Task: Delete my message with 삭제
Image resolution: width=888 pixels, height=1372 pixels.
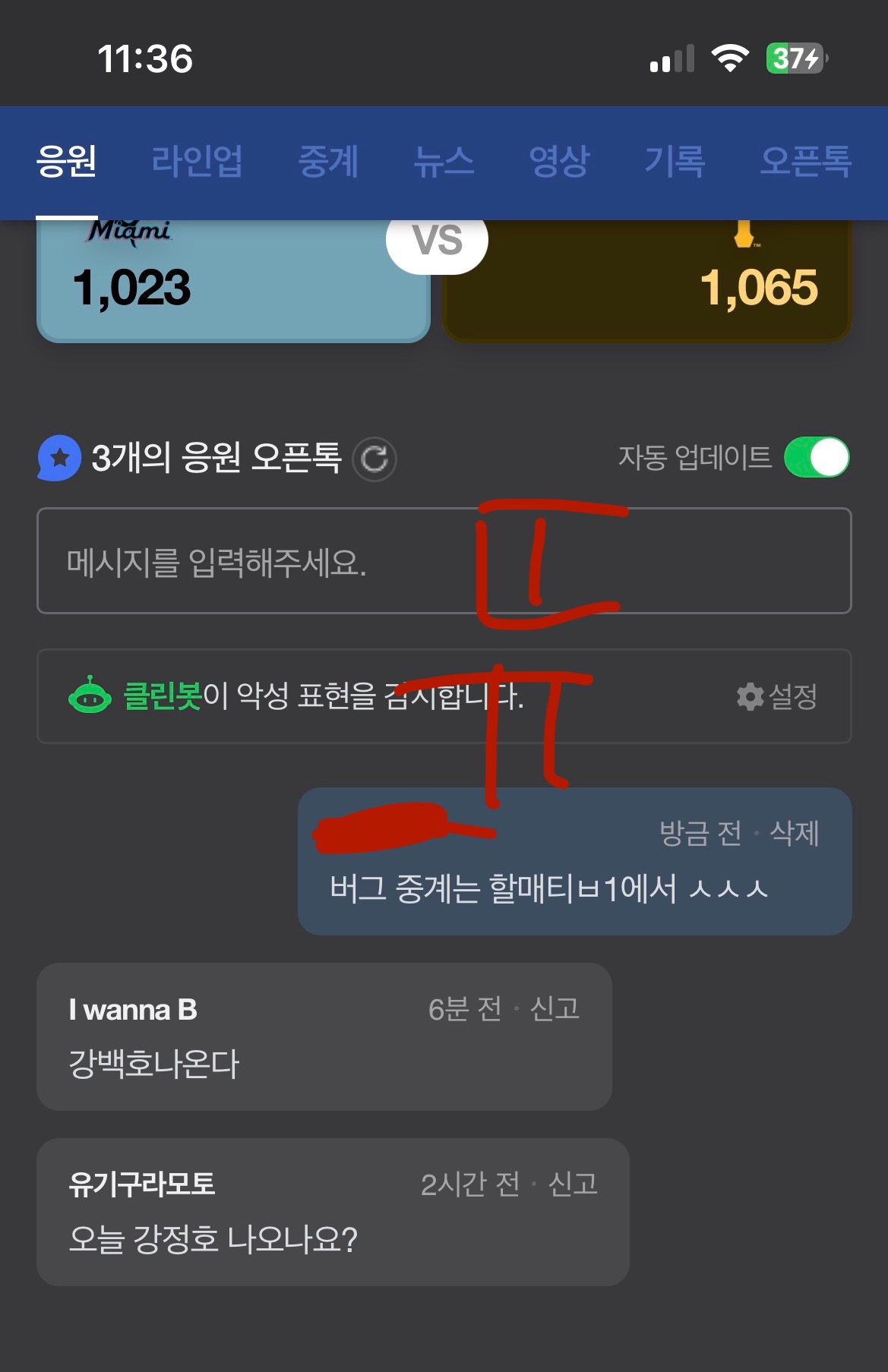Action: (x=794, y=834)
